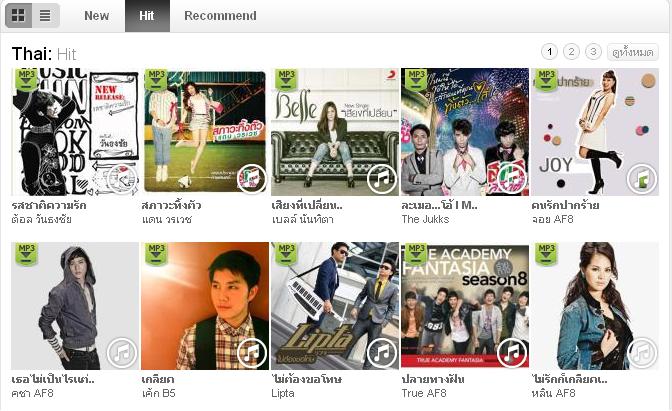The height and width of the screenshot is (411, 672).
Task: Go to page 1 of hits
Action: (549, 52)
